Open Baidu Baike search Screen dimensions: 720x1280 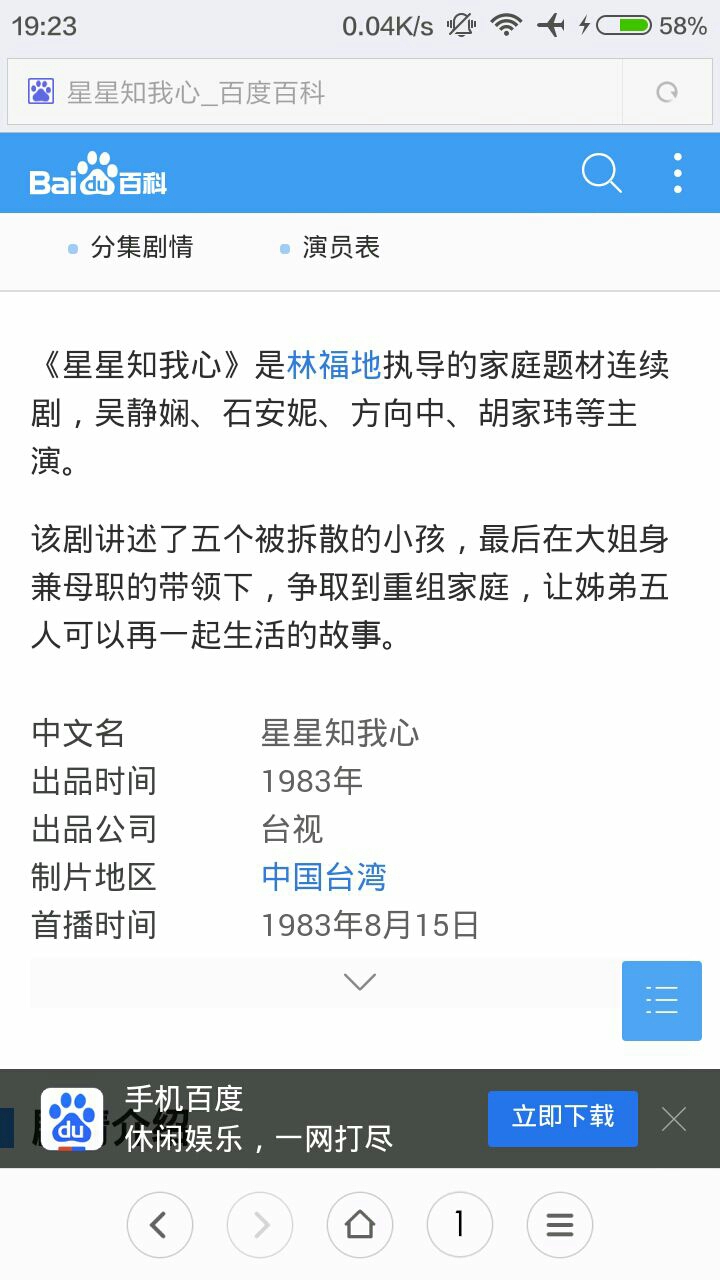[601, 174]
